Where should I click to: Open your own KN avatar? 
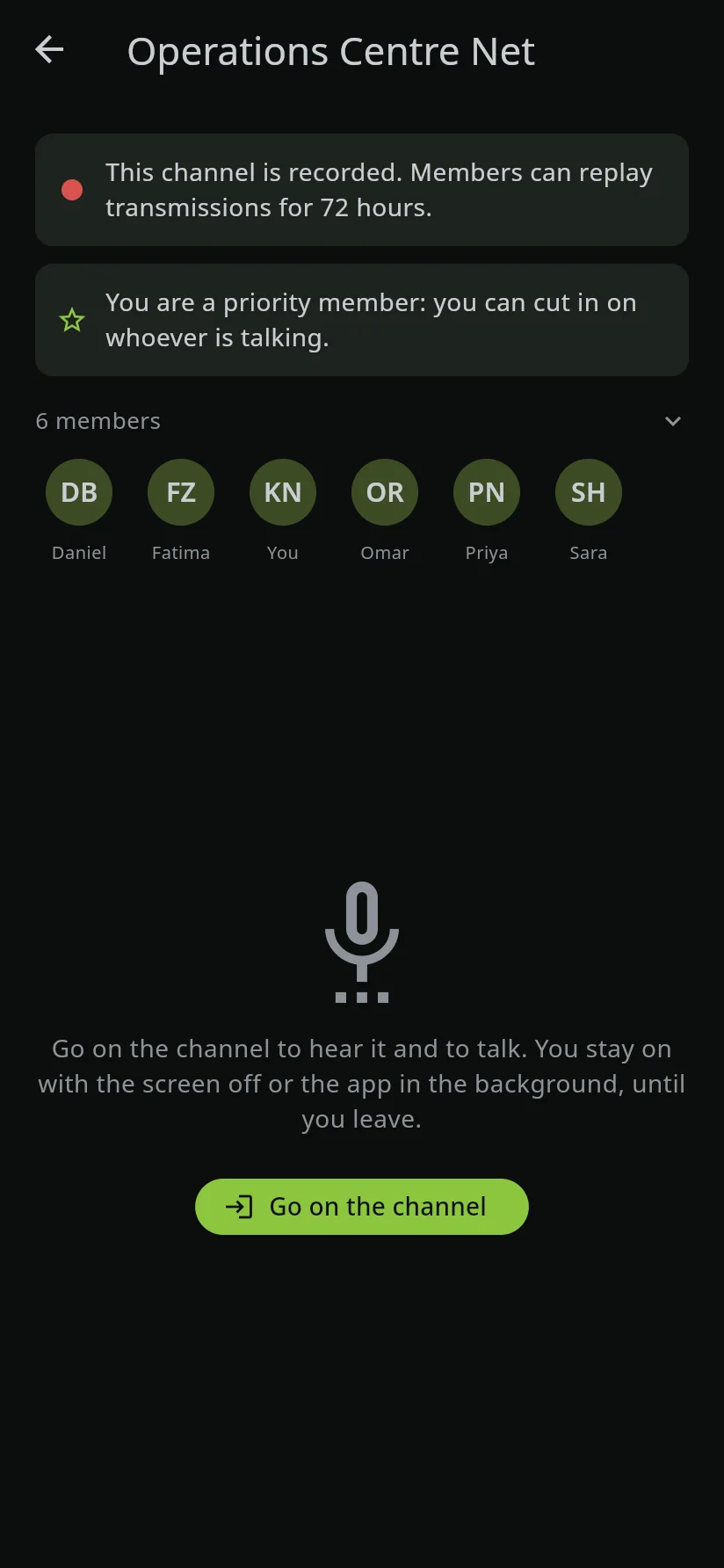(283, 492)
